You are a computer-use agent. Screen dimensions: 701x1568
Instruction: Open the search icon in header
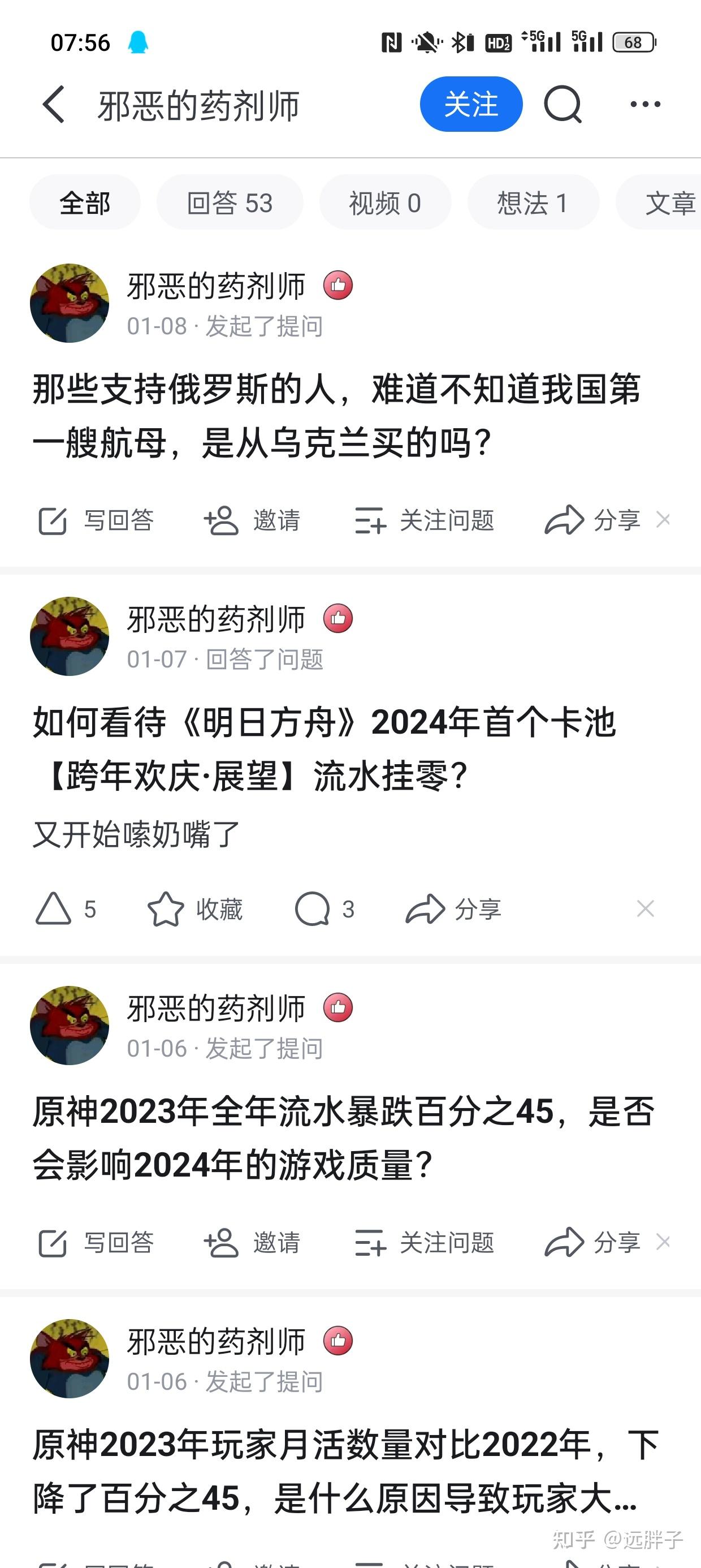click(562, 105)
